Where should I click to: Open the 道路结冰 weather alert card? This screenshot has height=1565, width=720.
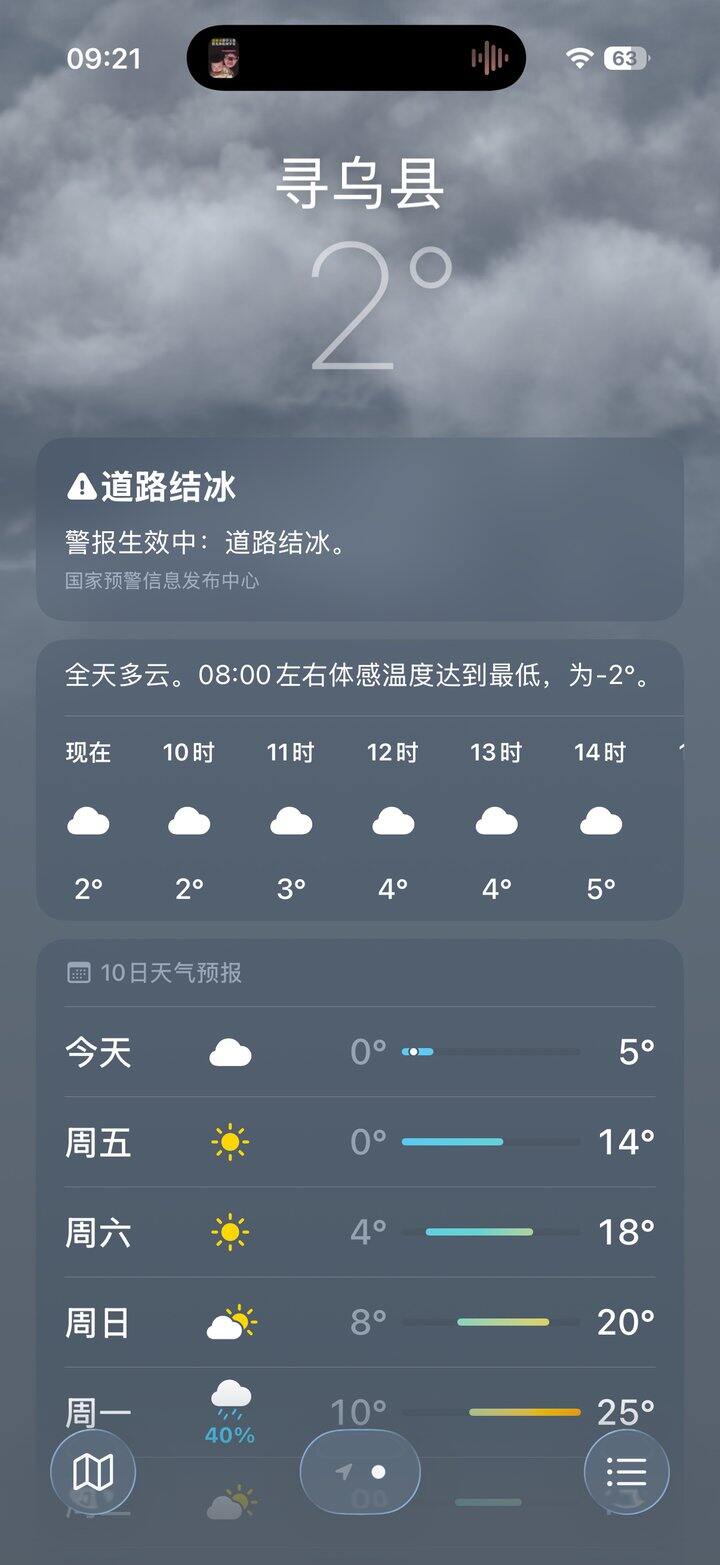tap(360, 528)
